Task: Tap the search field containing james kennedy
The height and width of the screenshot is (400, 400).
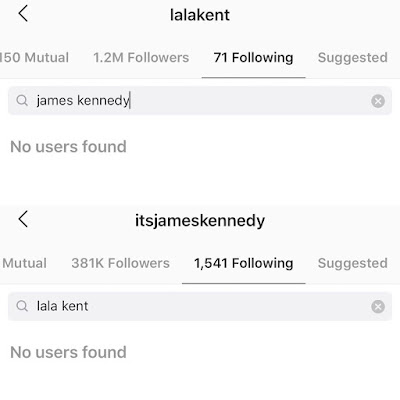Action: point(200,100)
